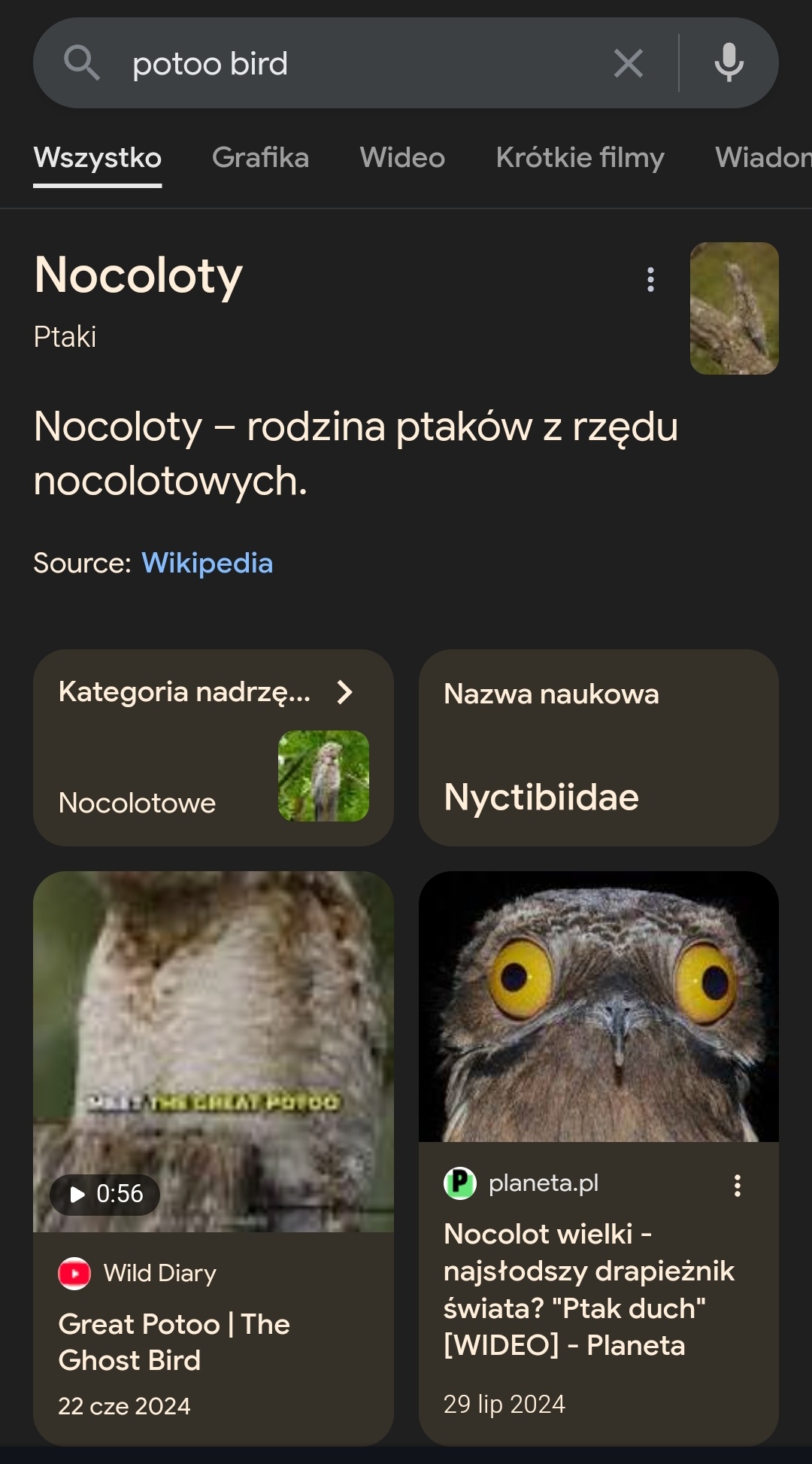
Task: Select the Wszystko tab
Action: click(x=98, y=158)
